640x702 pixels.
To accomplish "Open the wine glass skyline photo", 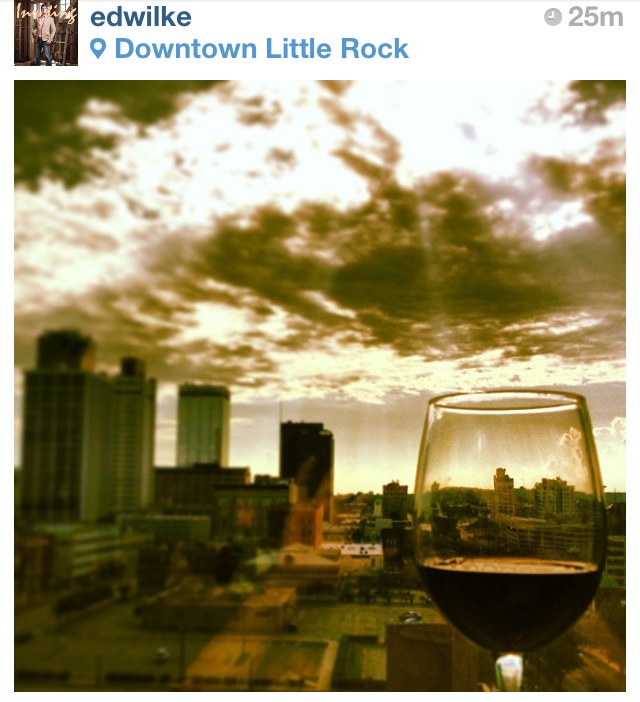I will click(320, 386).
